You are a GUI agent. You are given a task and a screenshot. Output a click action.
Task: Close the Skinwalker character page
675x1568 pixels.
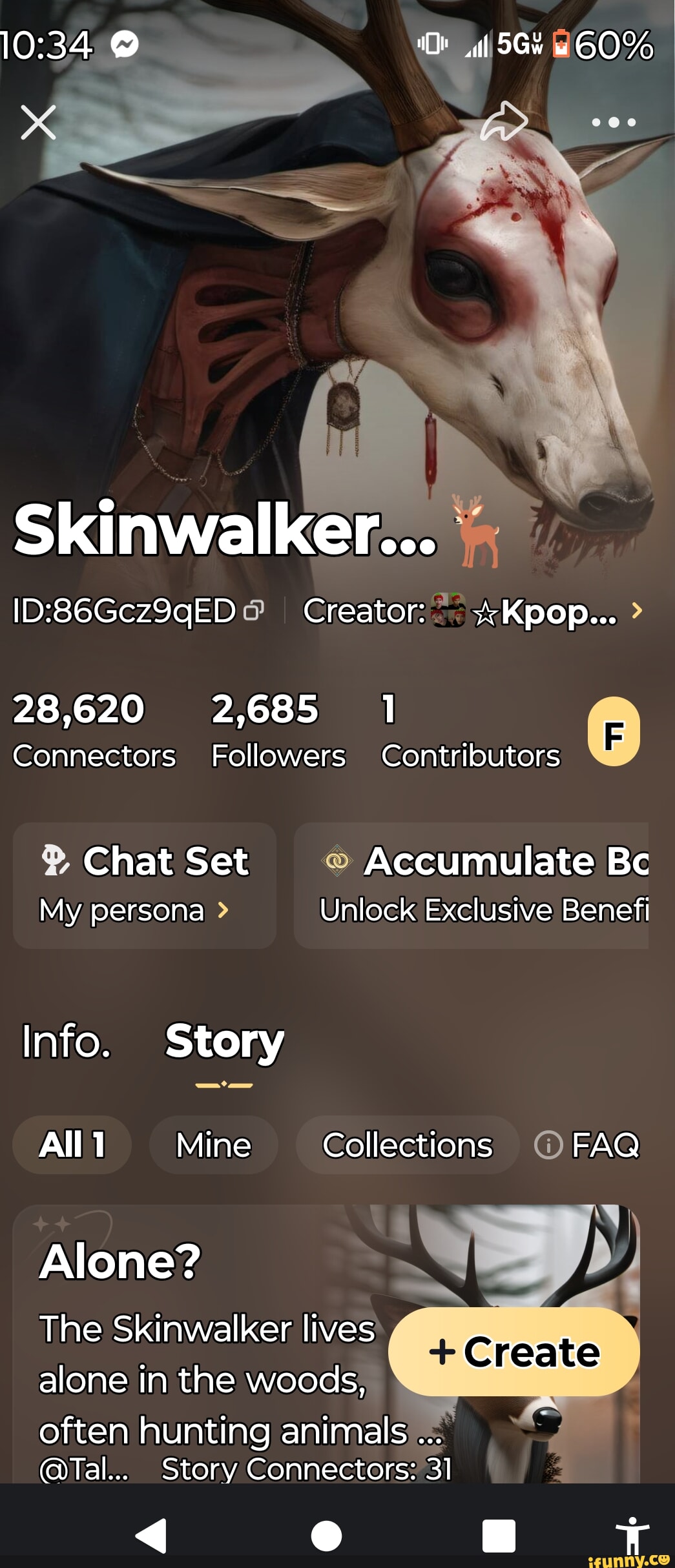(38, 122)
